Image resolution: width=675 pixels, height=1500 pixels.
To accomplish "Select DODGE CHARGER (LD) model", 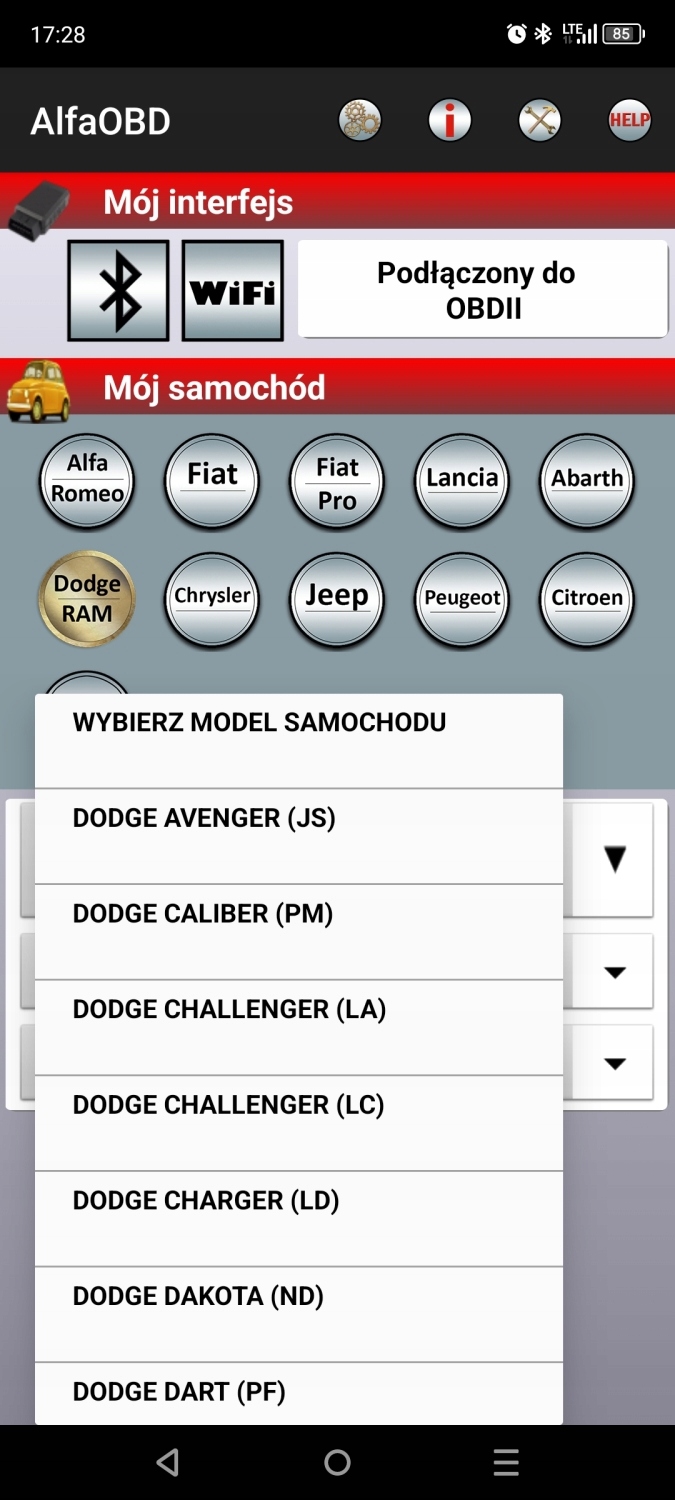I will (x=298, y=1218).
